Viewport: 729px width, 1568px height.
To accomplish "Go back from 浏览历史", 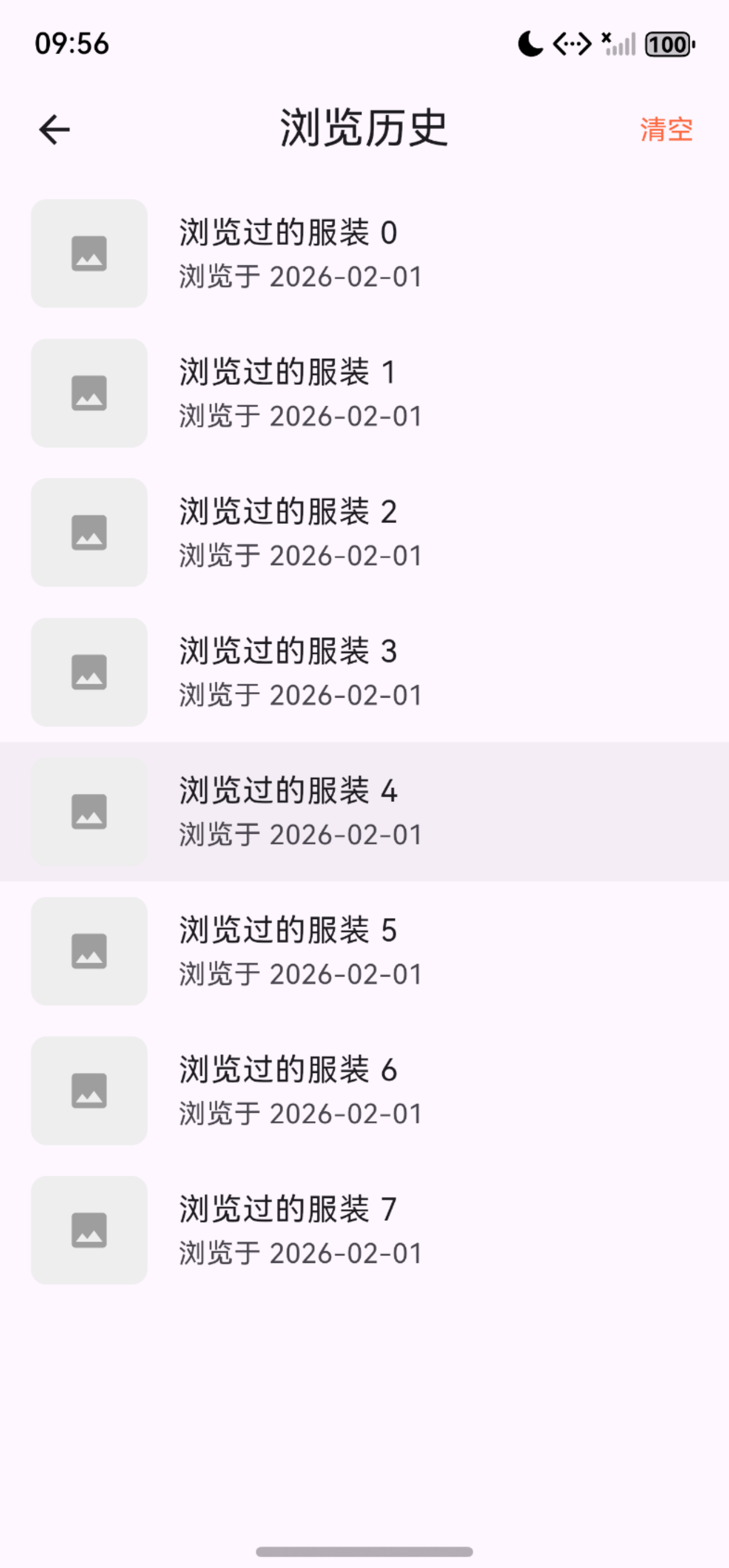I will (x=54, y=130).
